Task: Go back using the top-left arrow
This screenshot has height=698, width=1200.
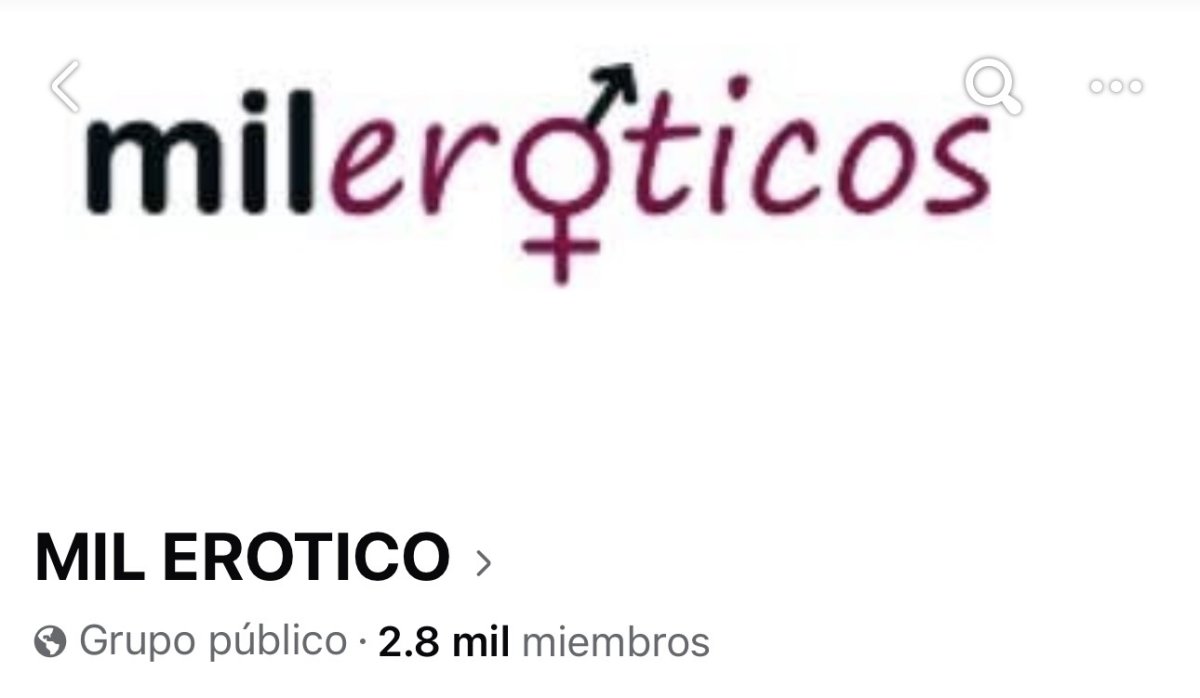Action: tap(66, 86)
